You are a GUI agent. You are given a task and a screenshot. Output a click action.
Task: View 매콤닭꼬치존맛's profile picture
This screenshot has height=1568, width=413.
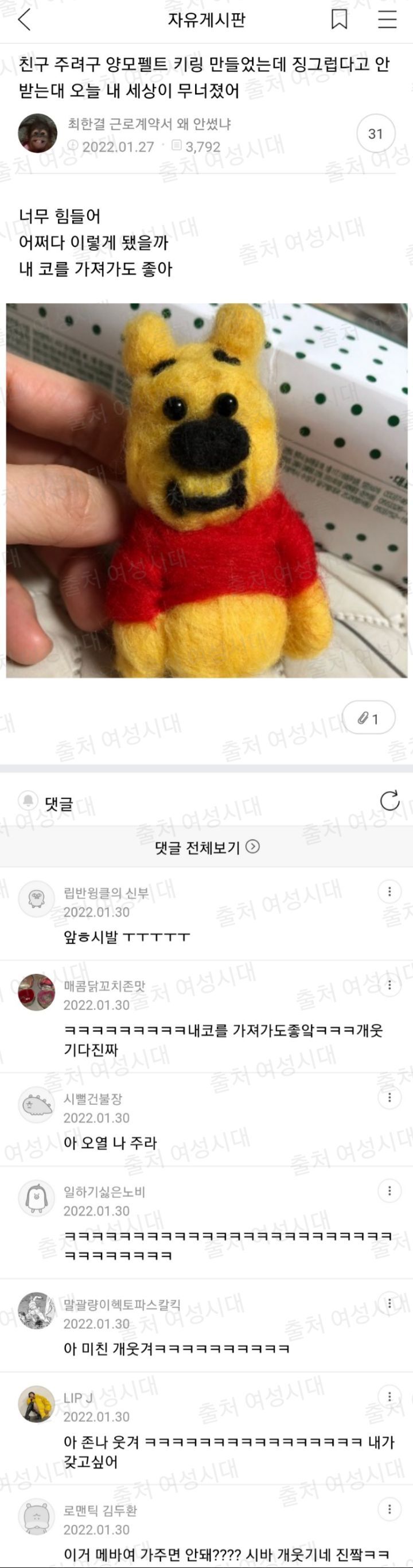coord(37,993)
